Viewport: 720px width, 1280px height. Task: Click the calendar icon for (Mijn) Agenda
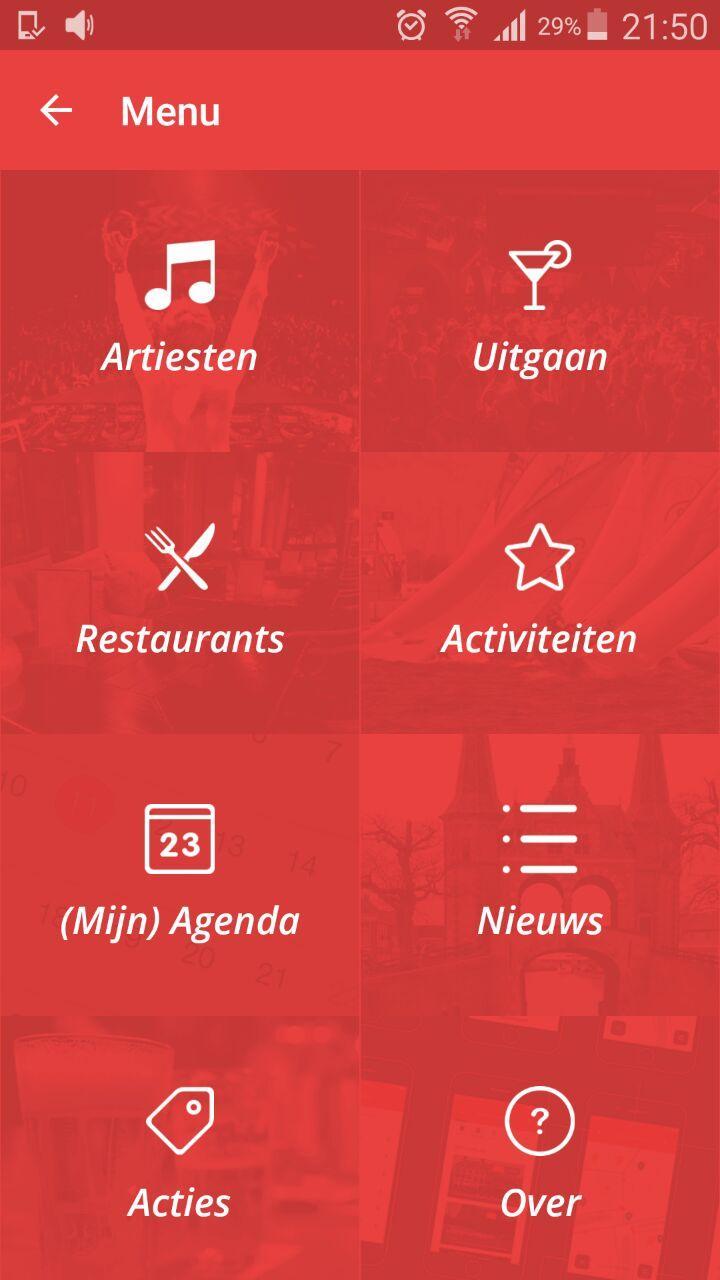click(x=180, y=838)
